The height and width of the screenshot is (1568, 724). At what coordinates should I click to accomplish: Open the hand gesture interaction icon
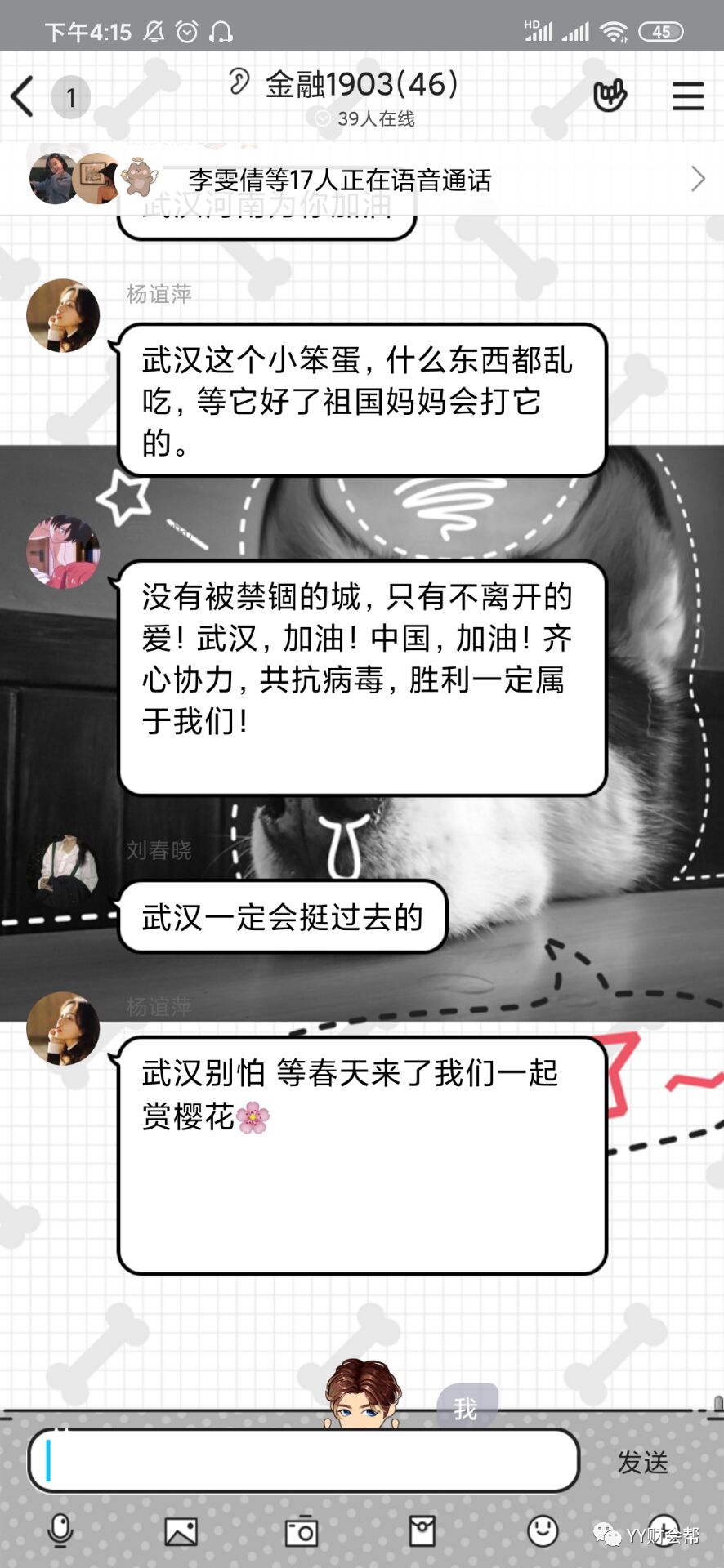pyautogui.click(x=610, y=96)
